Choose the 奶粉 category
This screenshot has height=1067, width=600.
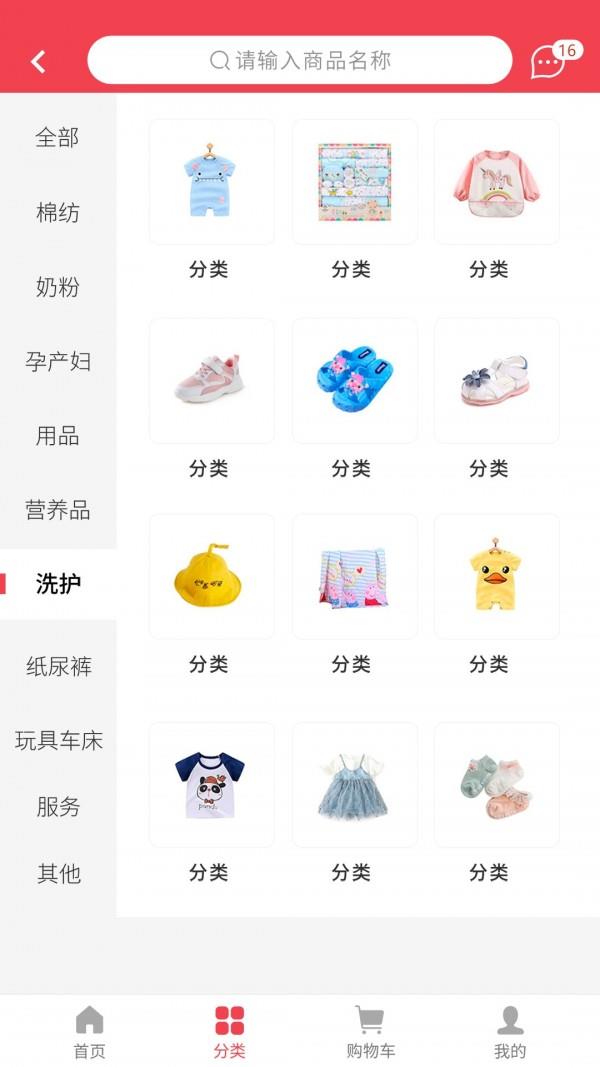[x=57, y=287]
